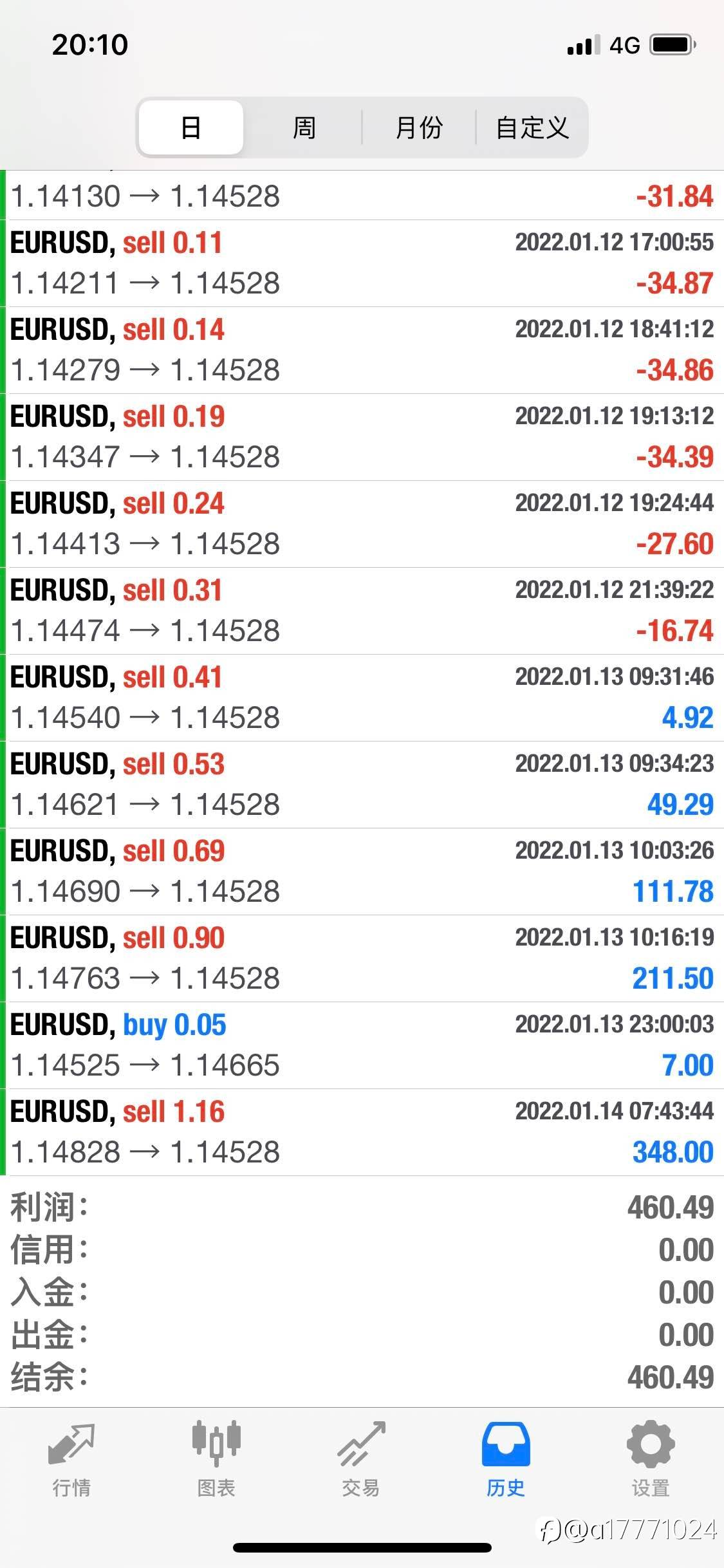This screenshot has width=724, height=1568.
Task: Select the 周 (week) period tab
Action: click(304, 127)
